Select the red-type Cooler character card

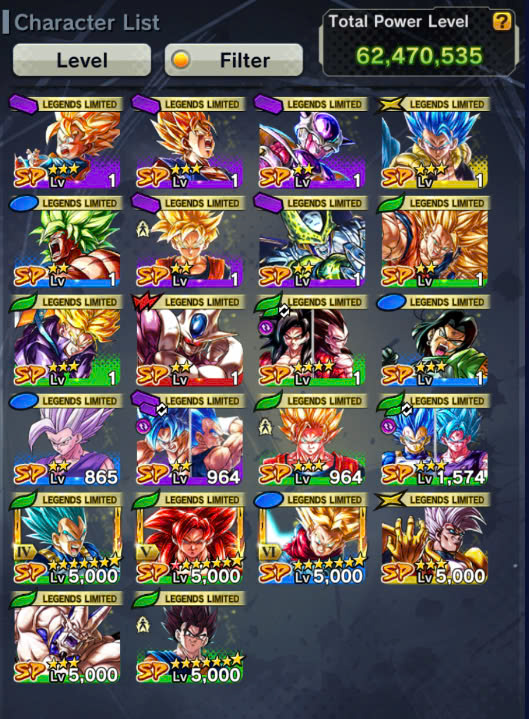pos(189,340)
